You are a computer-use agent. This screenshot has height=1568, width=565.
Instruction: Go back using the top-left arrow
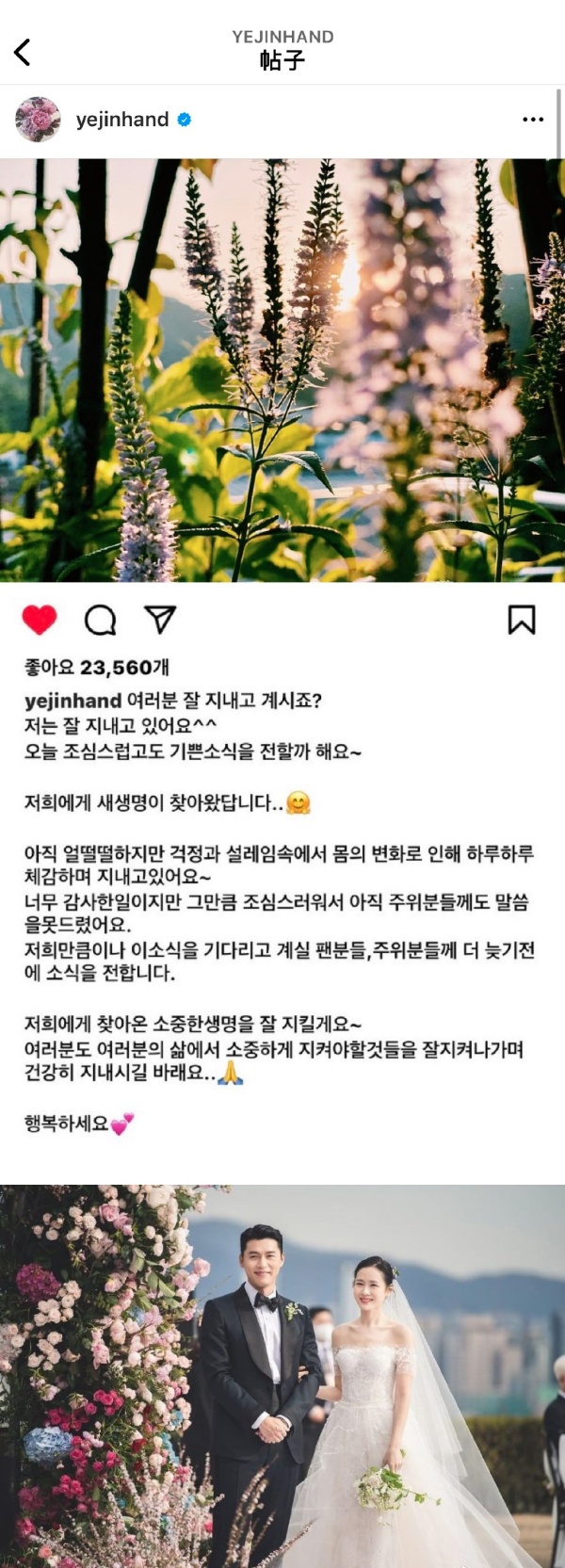pyautogui.click(x=23, y=52)
